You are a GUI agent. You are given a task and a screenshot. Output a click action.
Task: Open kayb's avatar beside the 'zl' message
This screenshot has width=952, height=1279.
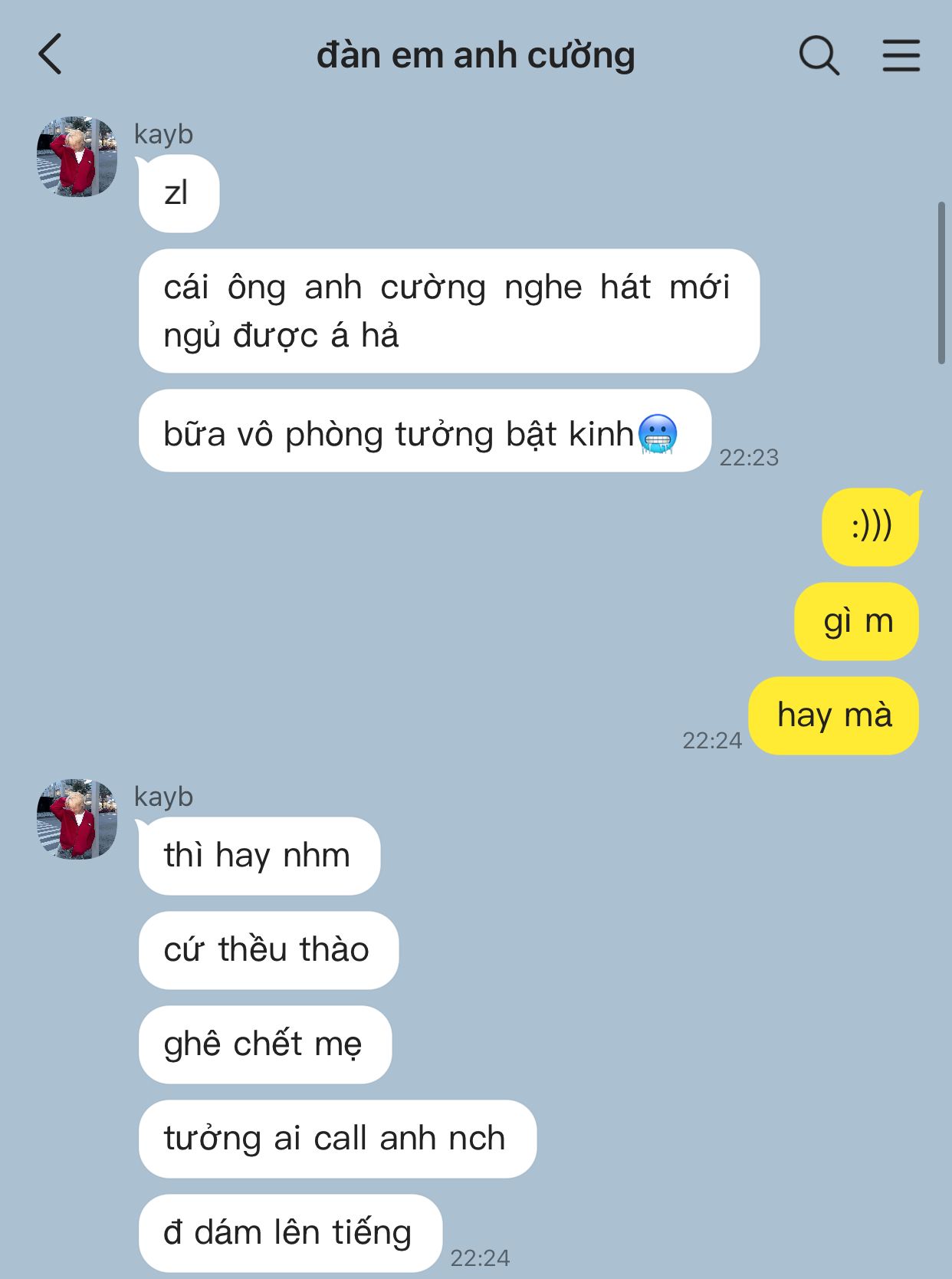[77, 156]
